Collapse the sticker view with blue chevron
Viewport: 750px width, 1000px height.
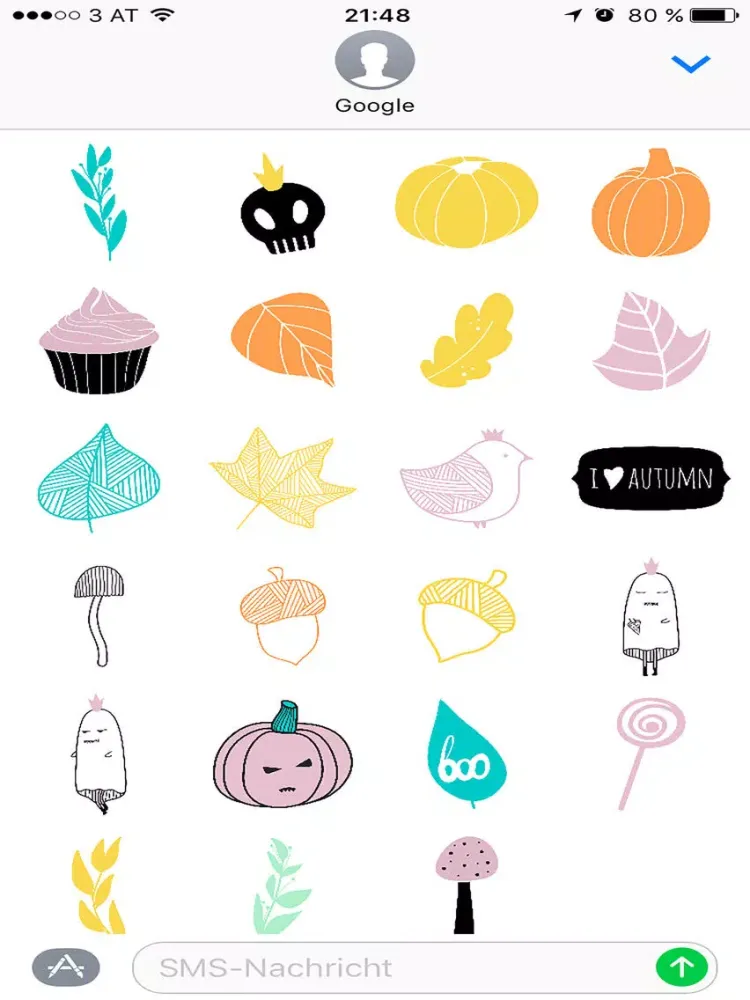click(x=690, y=64)
